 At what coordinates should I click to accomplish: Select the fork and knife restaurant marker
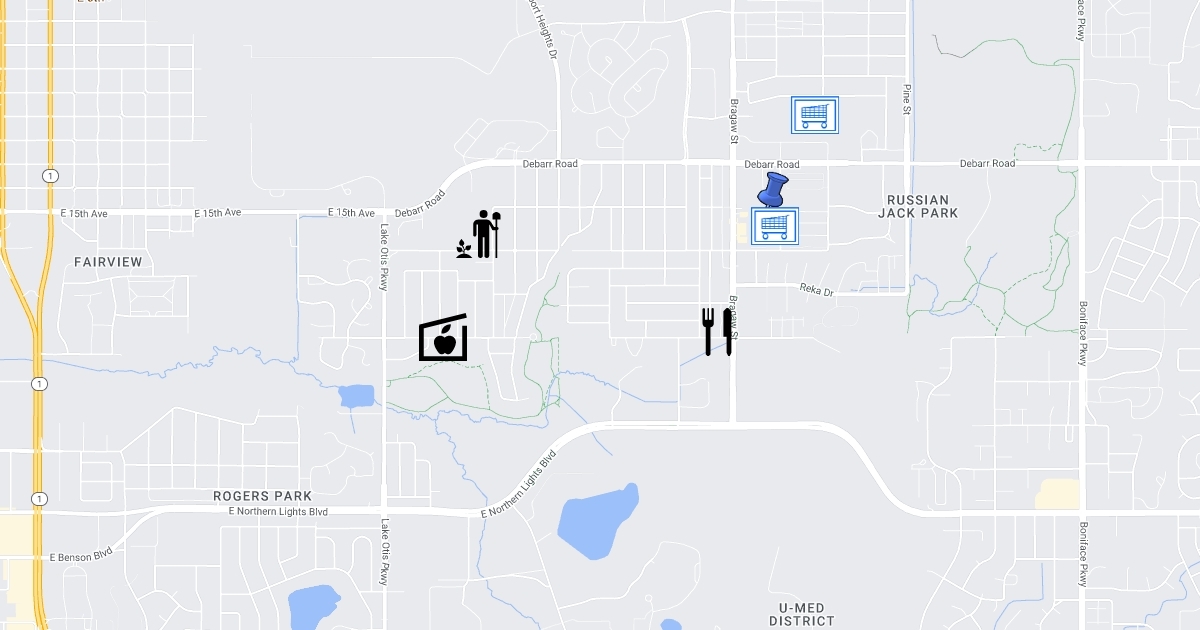point(718,332)
